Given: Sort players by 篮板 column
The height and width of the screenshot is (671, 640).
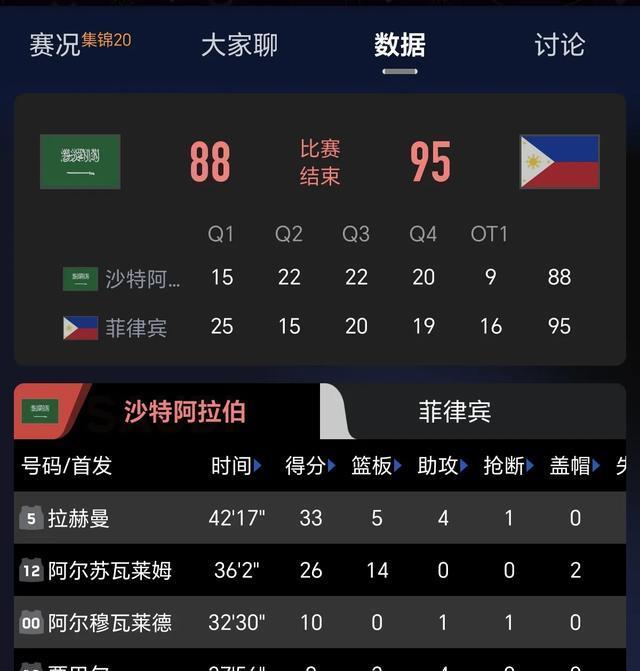Looking at the screenshot, I should click(x=376, y=465).
